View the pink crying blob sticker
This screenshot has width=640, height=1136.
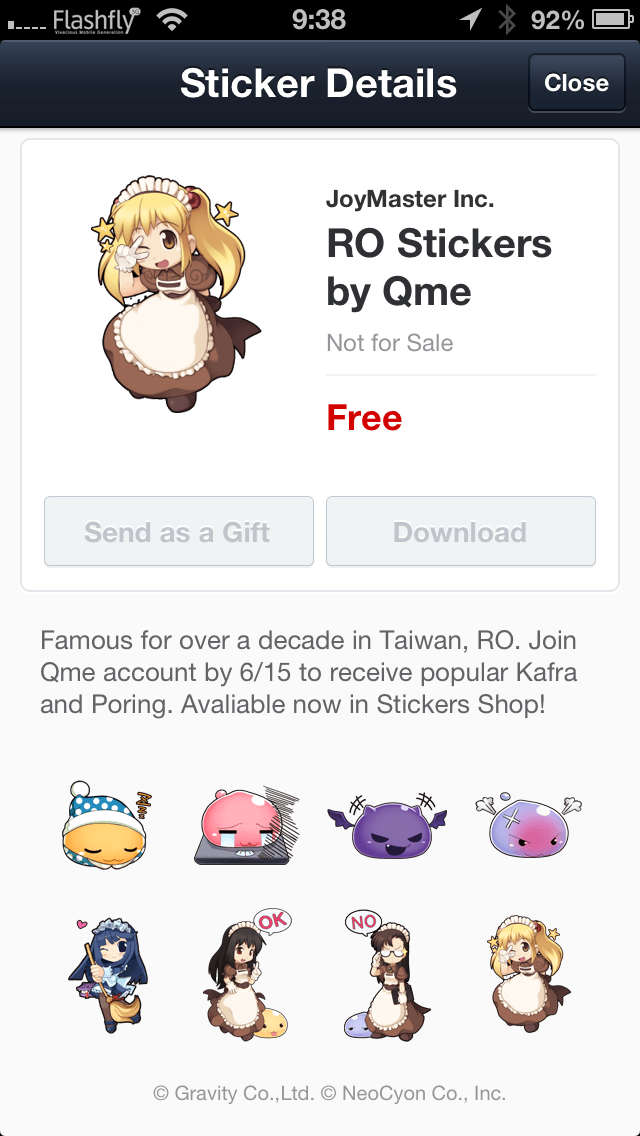[243, 825]
